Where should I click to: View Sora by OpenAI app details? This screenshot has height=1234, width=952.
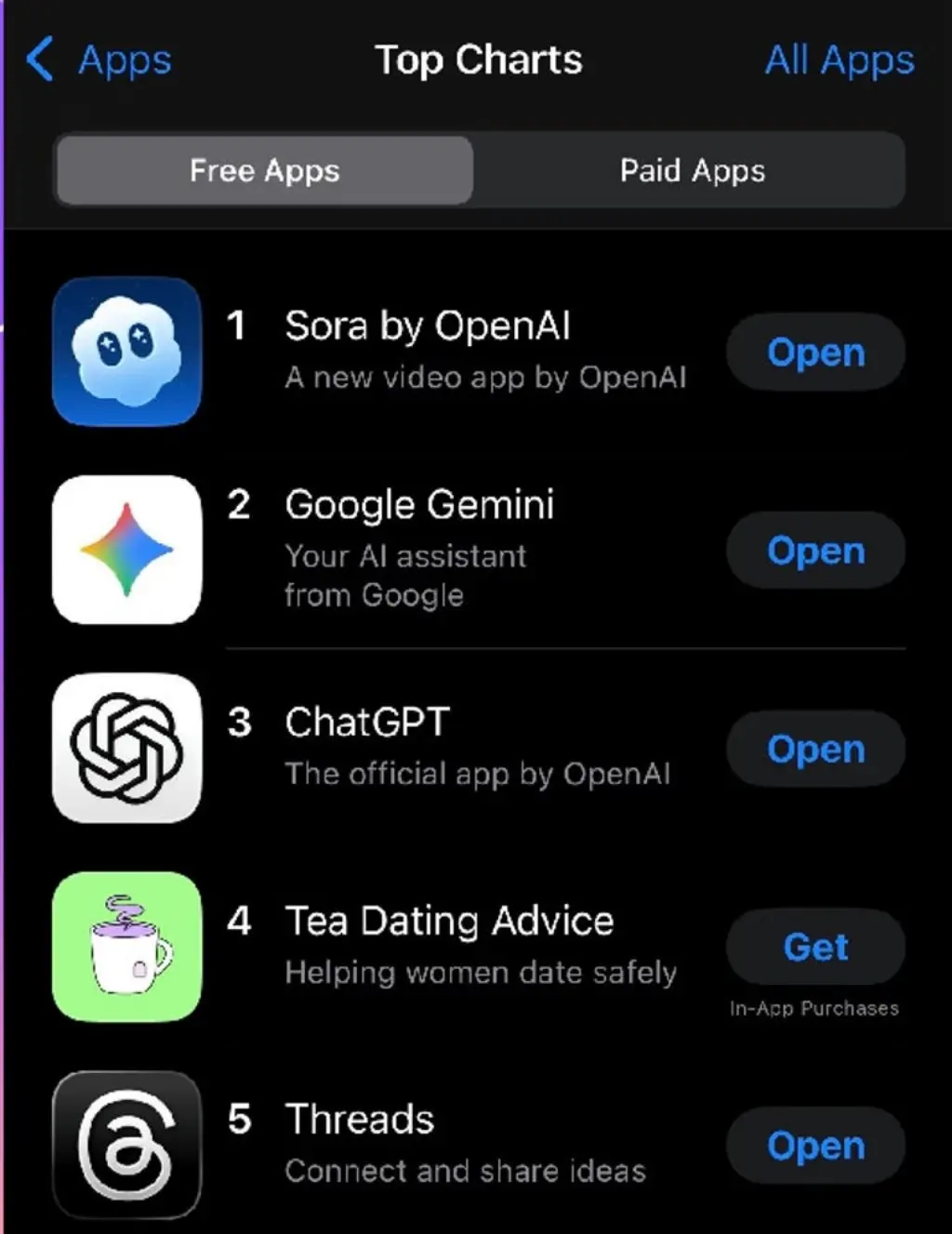[x=428, y=327]
